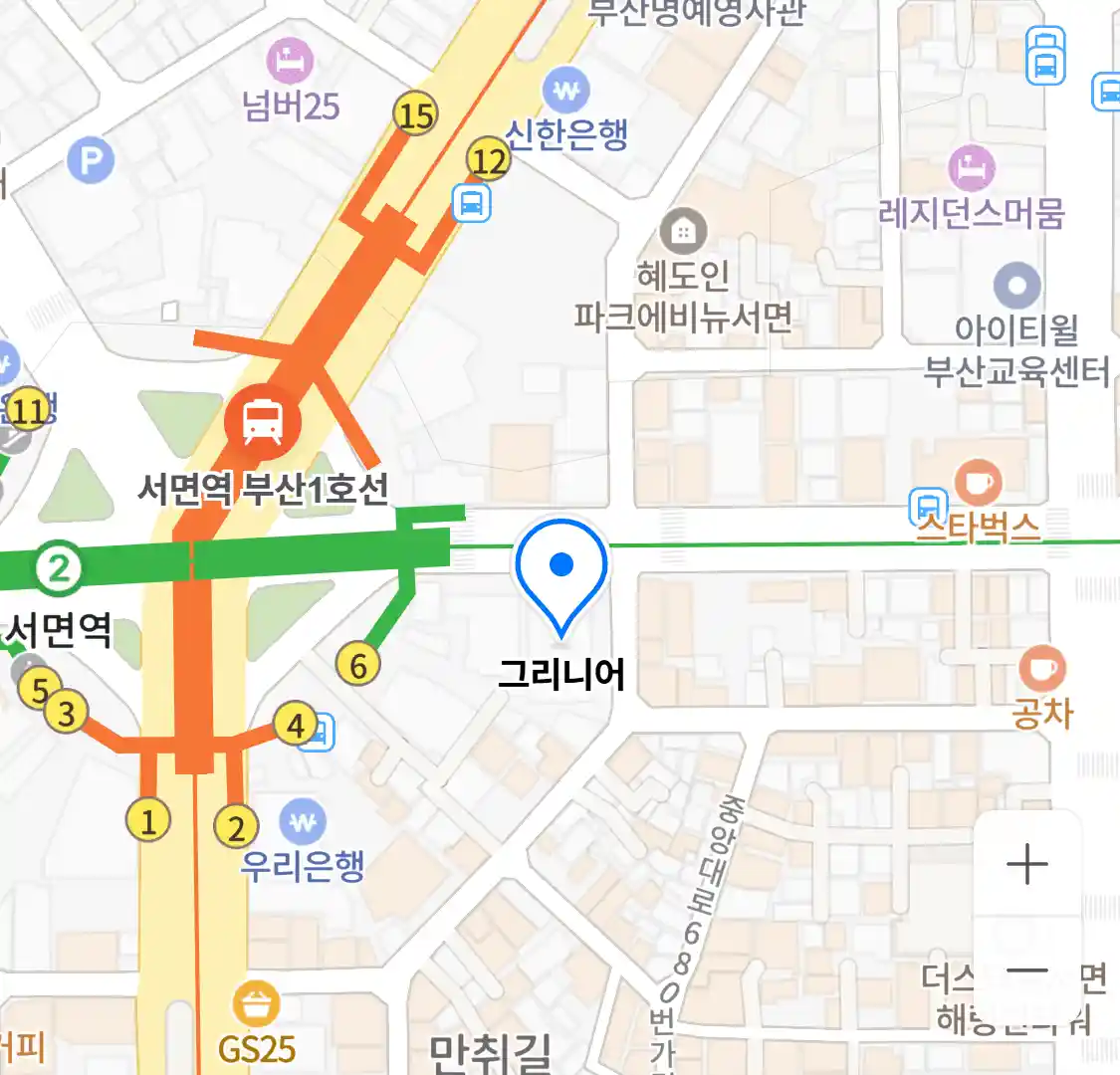Tap the 스타벅스 cafe marker

(978, 483)
